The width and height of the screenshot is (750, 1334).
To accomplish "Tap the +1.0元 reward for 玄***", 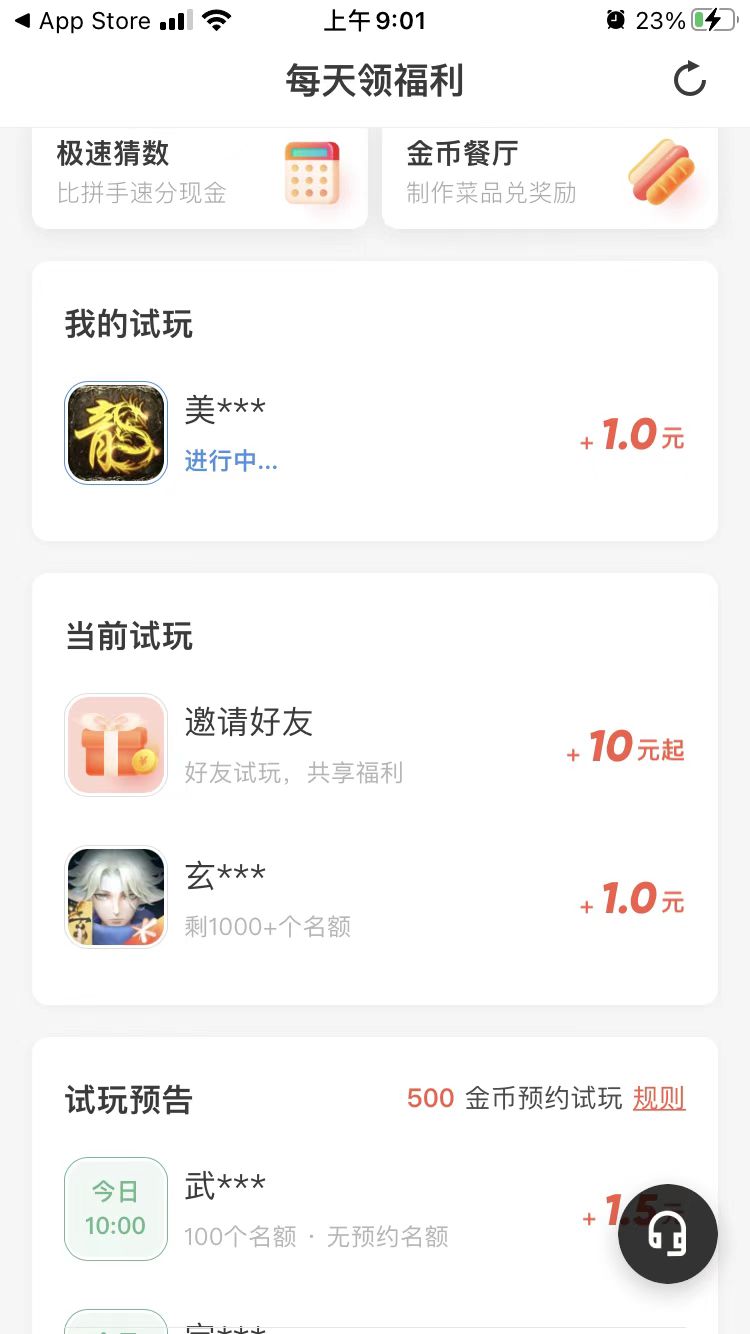I will click(632, 901).
